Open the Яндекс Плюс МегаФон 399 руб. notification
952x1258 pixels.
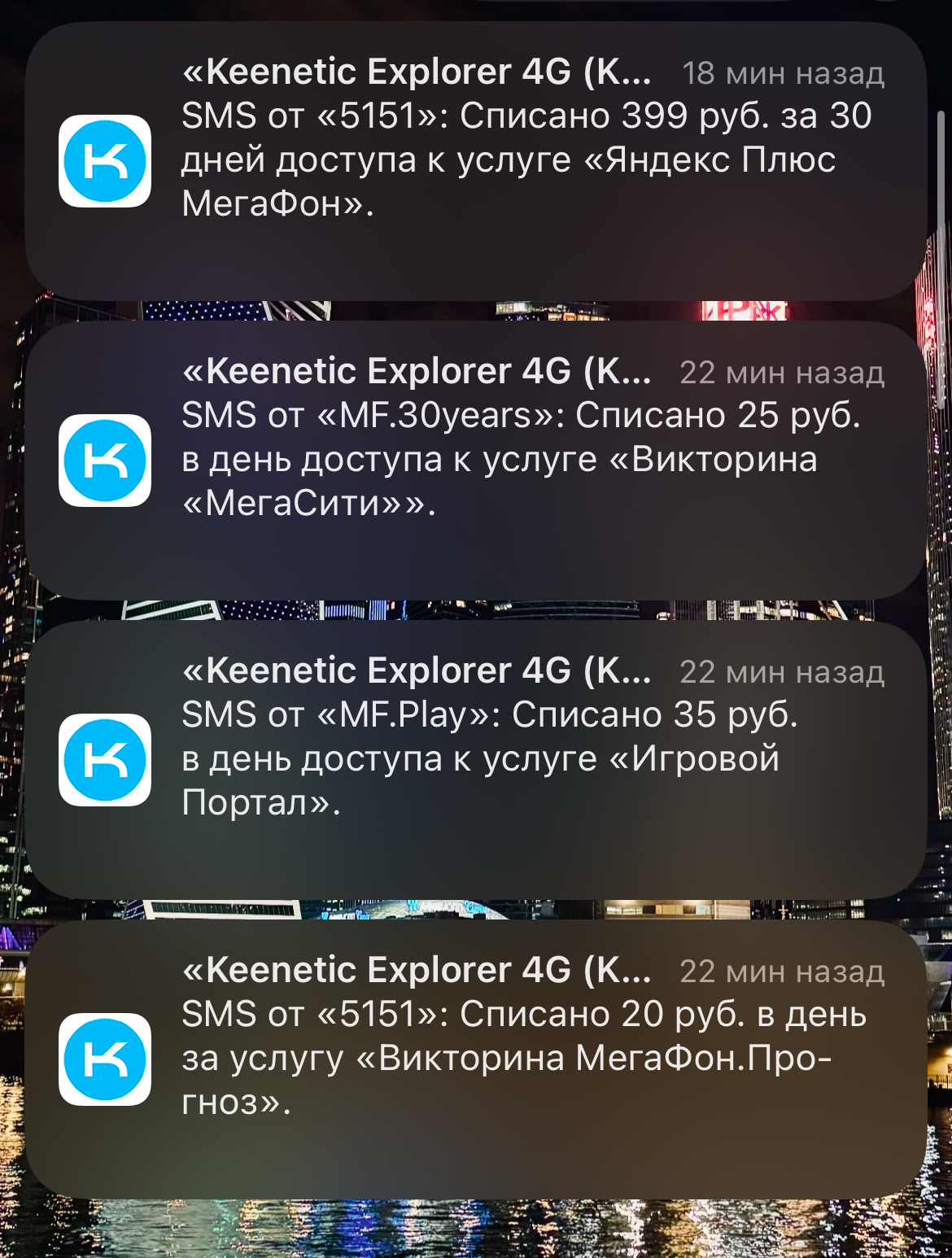(476, 161)
